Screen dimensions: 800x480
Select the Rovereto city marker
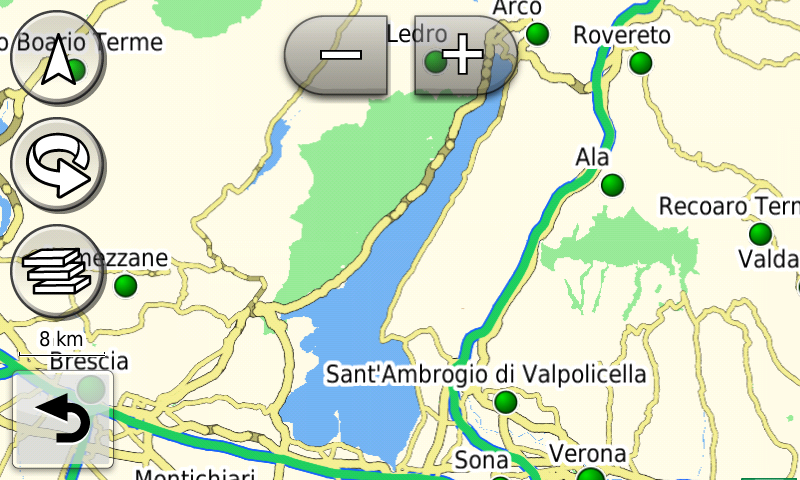tap(641, 63)
